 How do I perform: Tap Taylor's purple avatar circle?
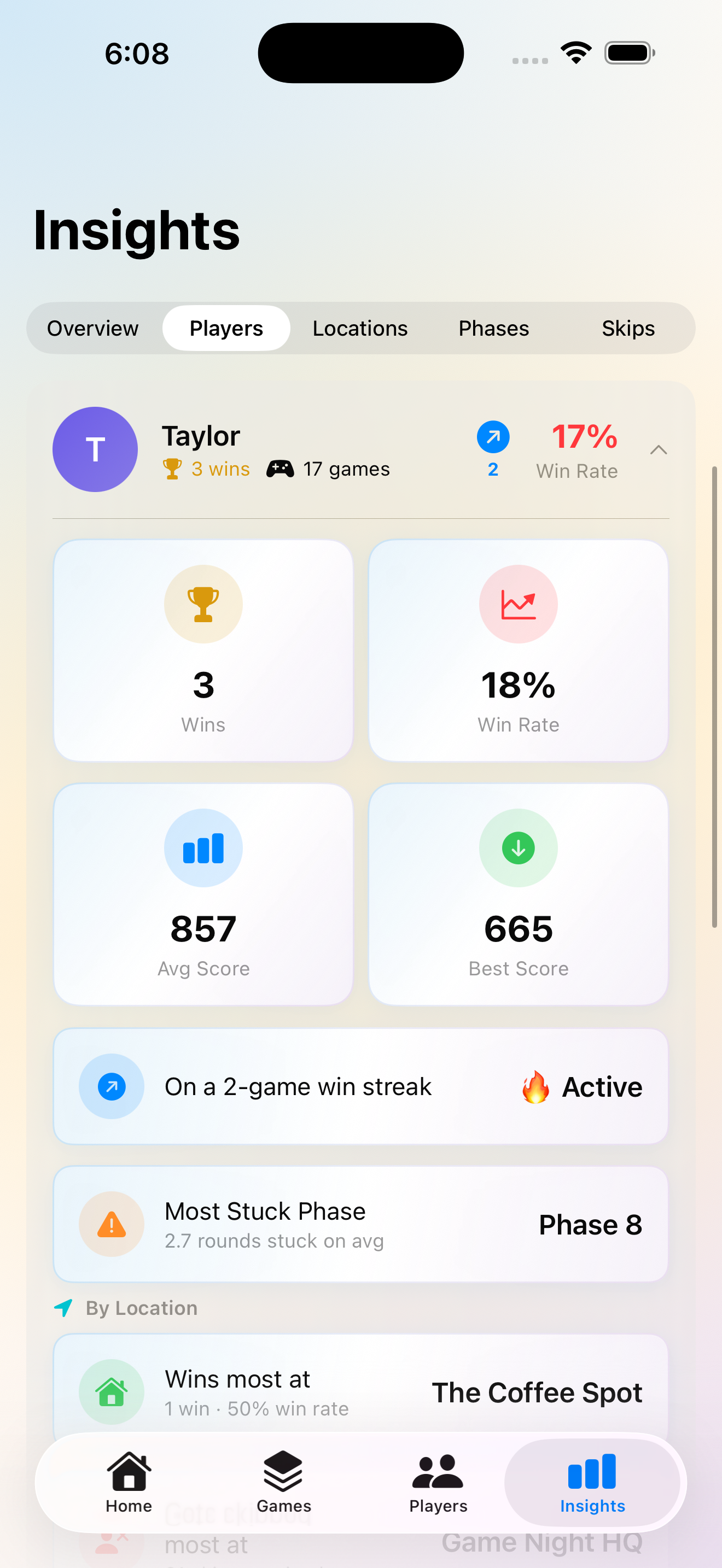coord(95,449)
